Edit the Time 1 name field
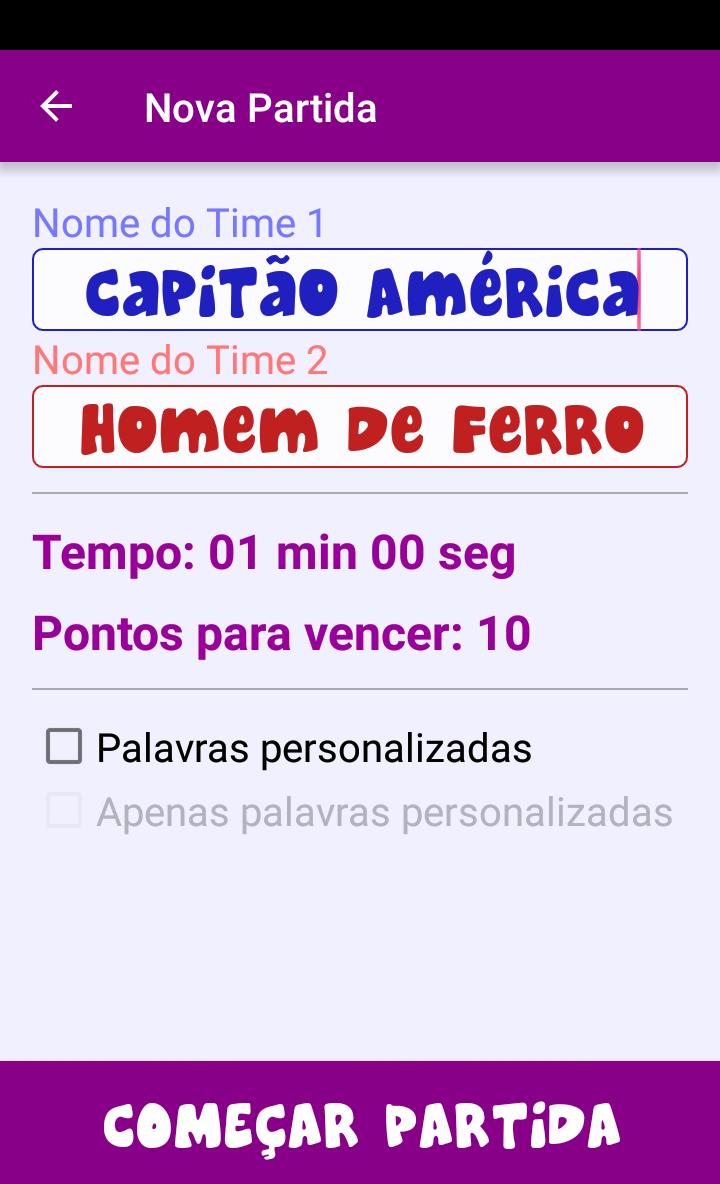This screenshot has height=1184, width=720. coord(360,290)
